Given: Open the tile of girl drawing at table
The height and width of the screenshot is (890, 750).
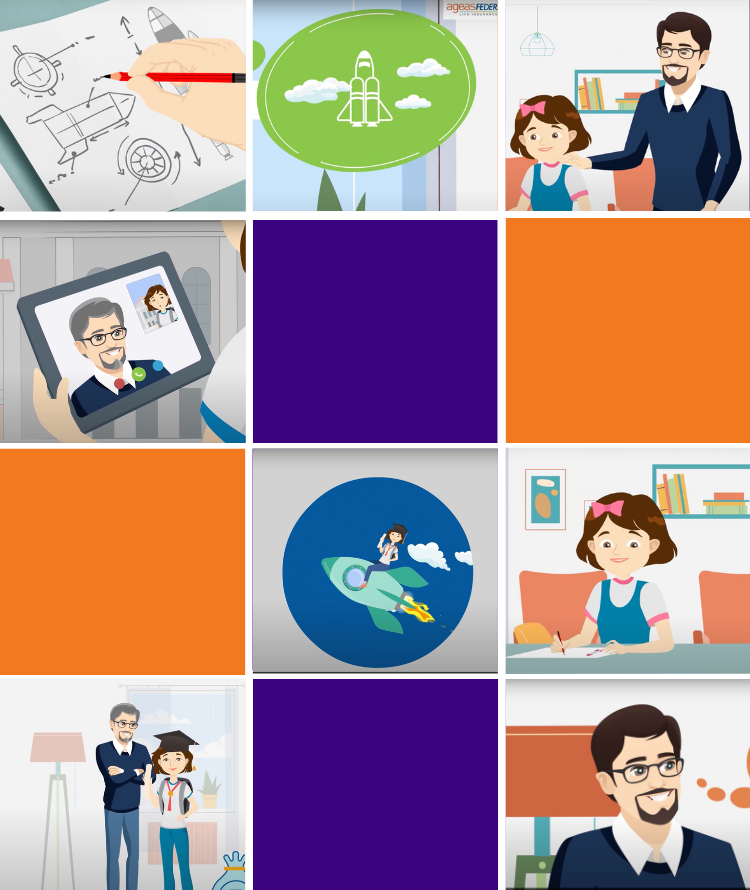Looking at the screenshot, I should click(627, 560).
